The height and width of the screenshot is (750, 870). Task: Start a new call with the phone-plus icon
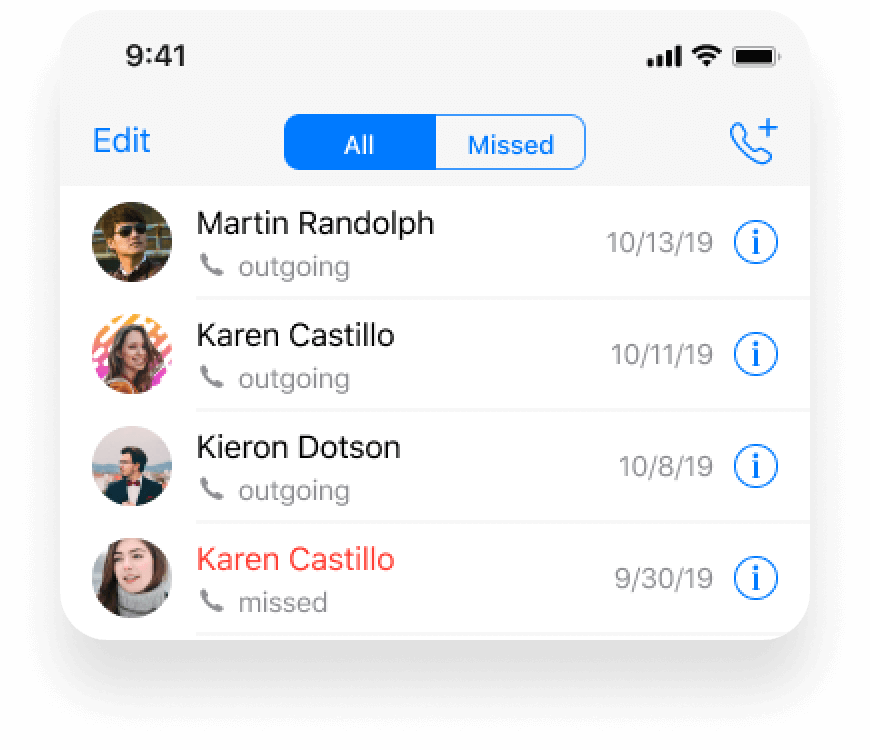coord(753,142)
